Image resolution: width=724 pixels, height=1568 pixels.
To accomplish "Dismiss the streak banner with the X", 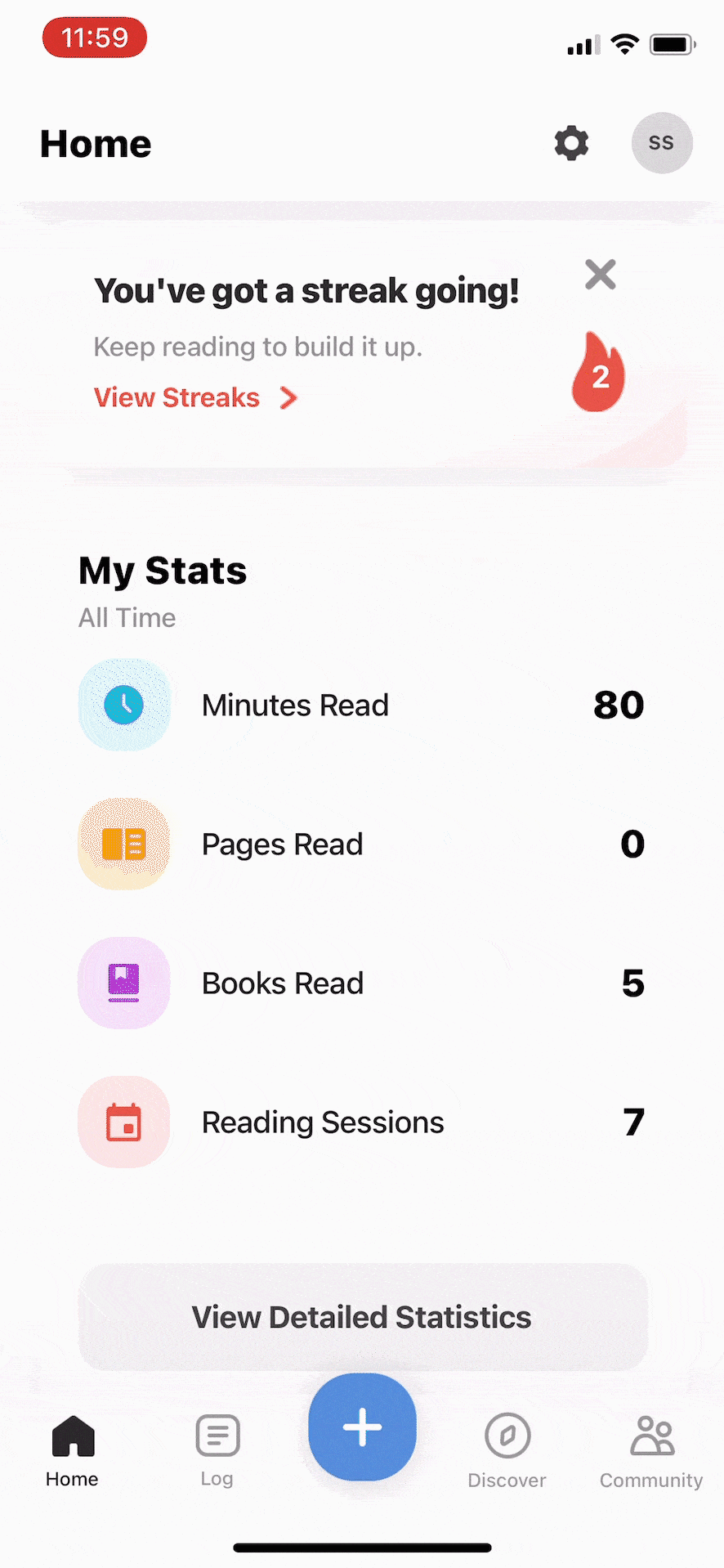I will point(600,274).
